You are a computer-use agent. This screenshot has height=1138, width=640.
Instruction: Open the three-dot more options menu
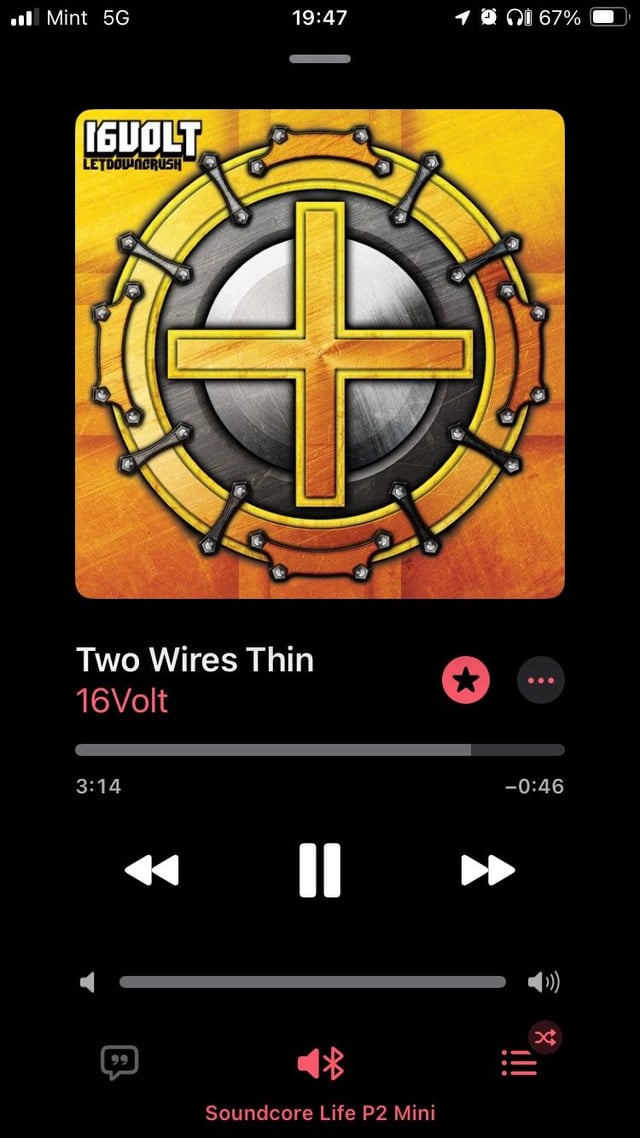pos(540,681)
